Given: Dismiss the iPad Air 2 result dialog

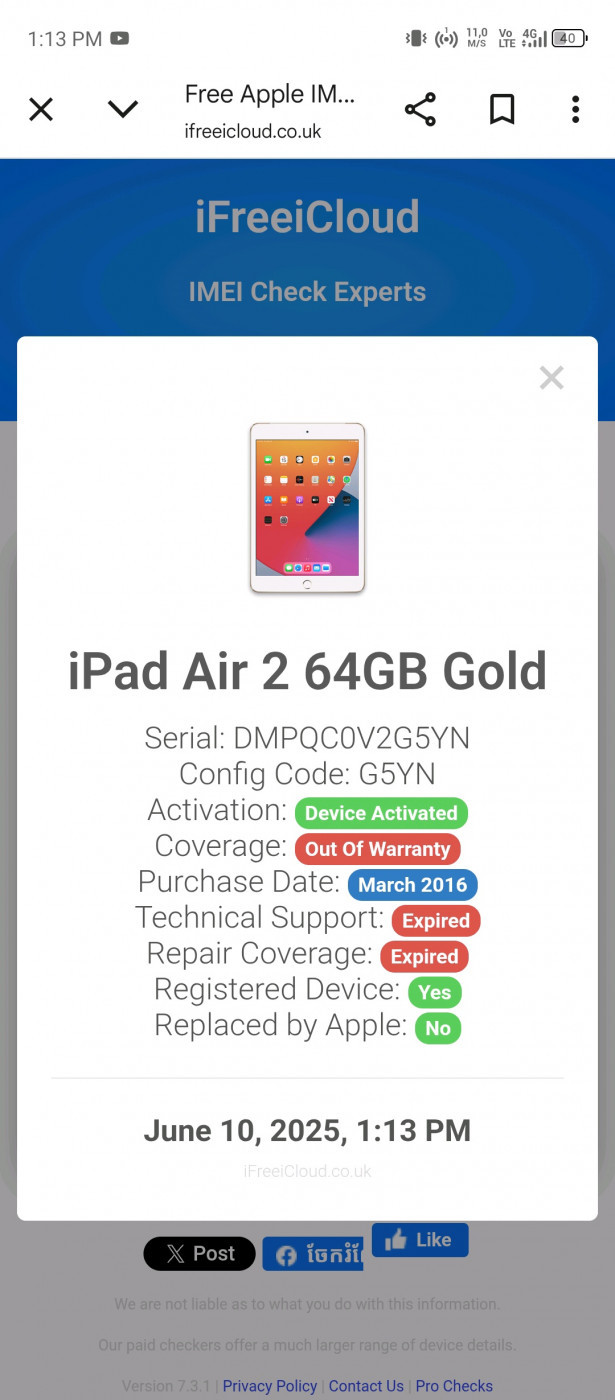Looking at the screenshot, I should tap(551, 377).
